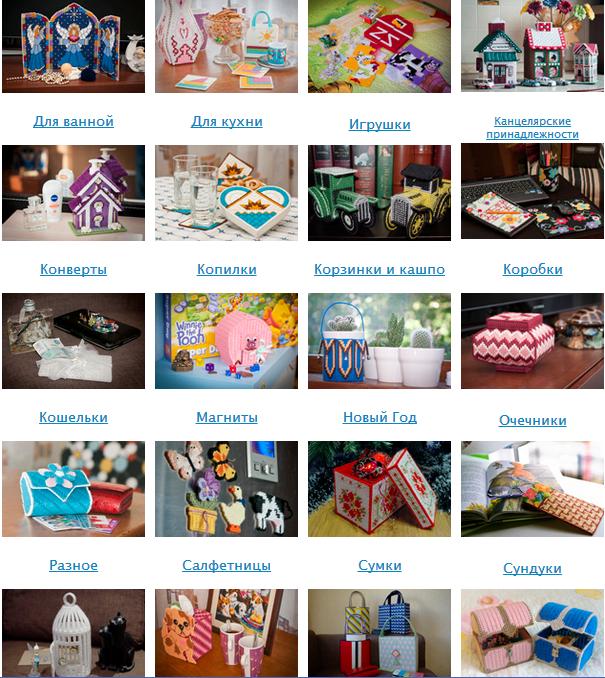Screen dimensions: 605x678
Task: Open the Разное category link
Action: point(73,566)
